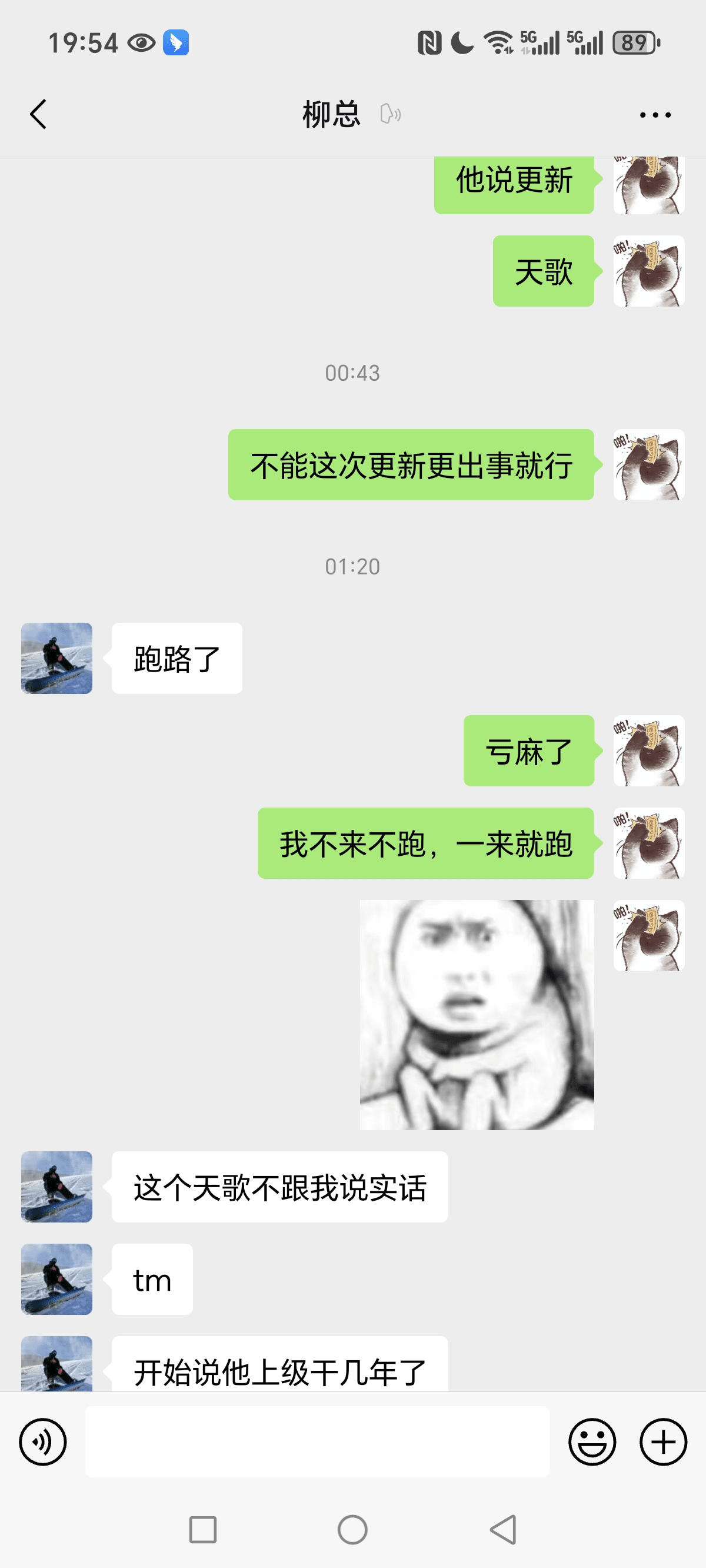This screenshot has width=706, height=1568.
Task: Open the recent apps view
Action: click(202, 1530)
